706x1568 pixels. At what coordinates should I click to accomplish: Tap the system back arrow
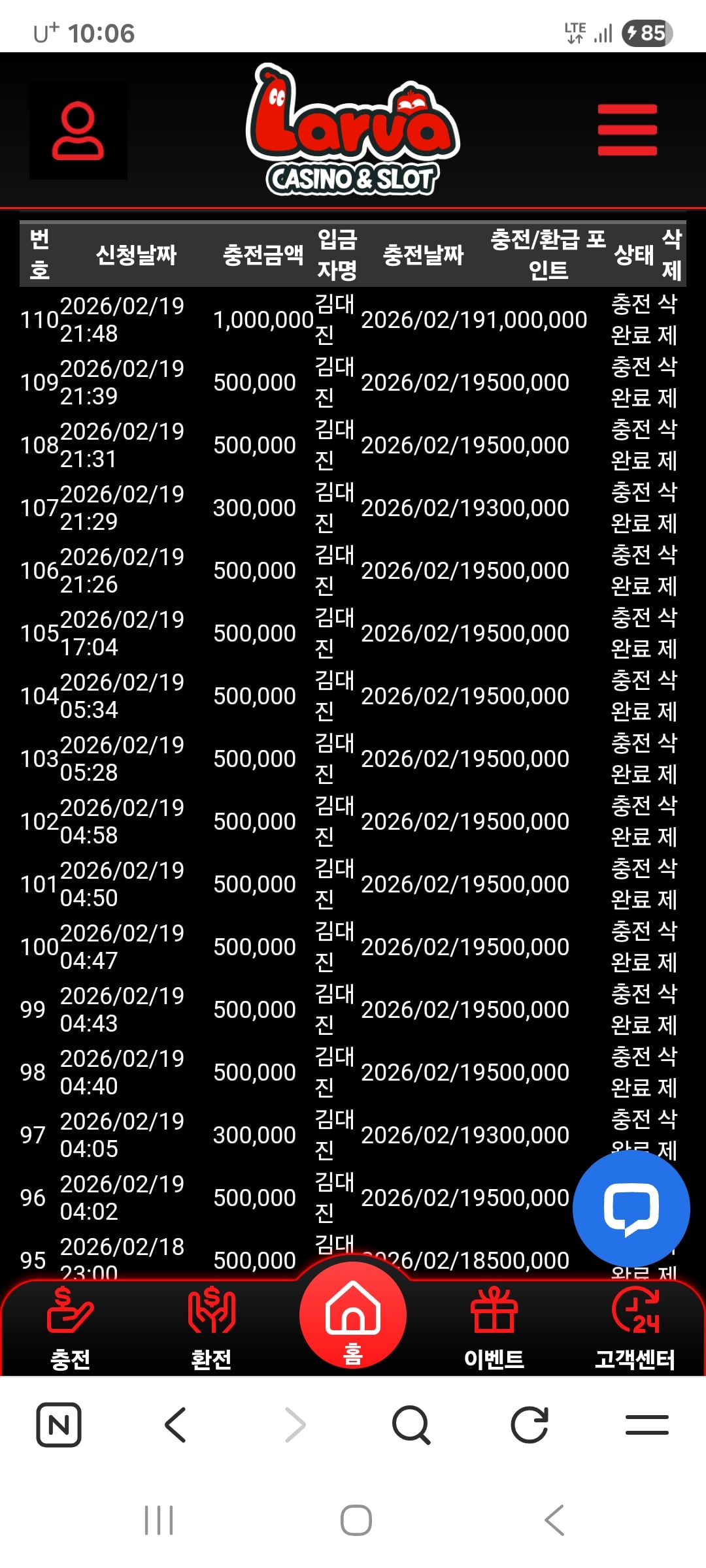click(x=554, y=1520)
